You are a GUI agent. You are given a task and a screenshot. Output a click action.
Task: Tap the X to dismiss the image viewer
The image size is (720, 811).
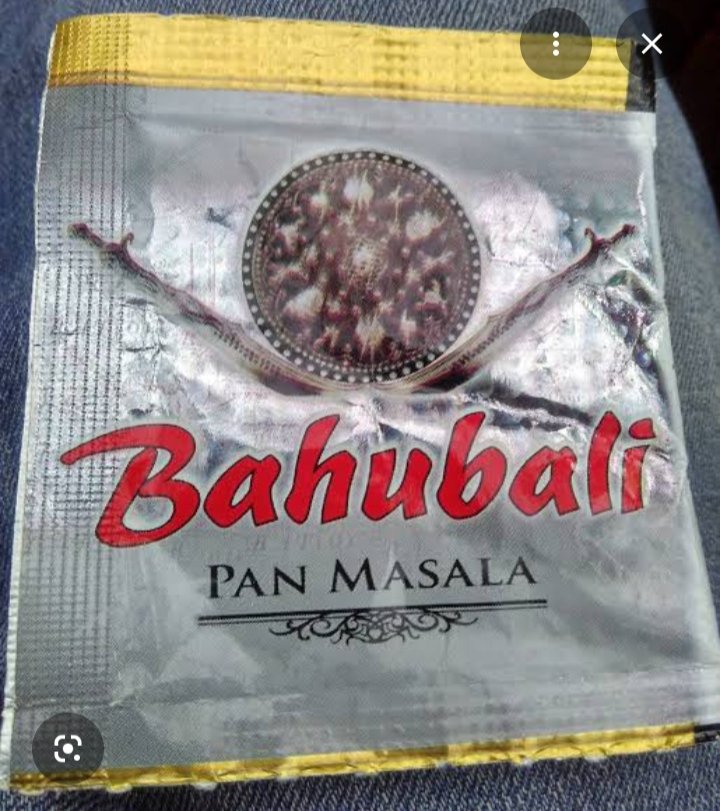[651, 44]
